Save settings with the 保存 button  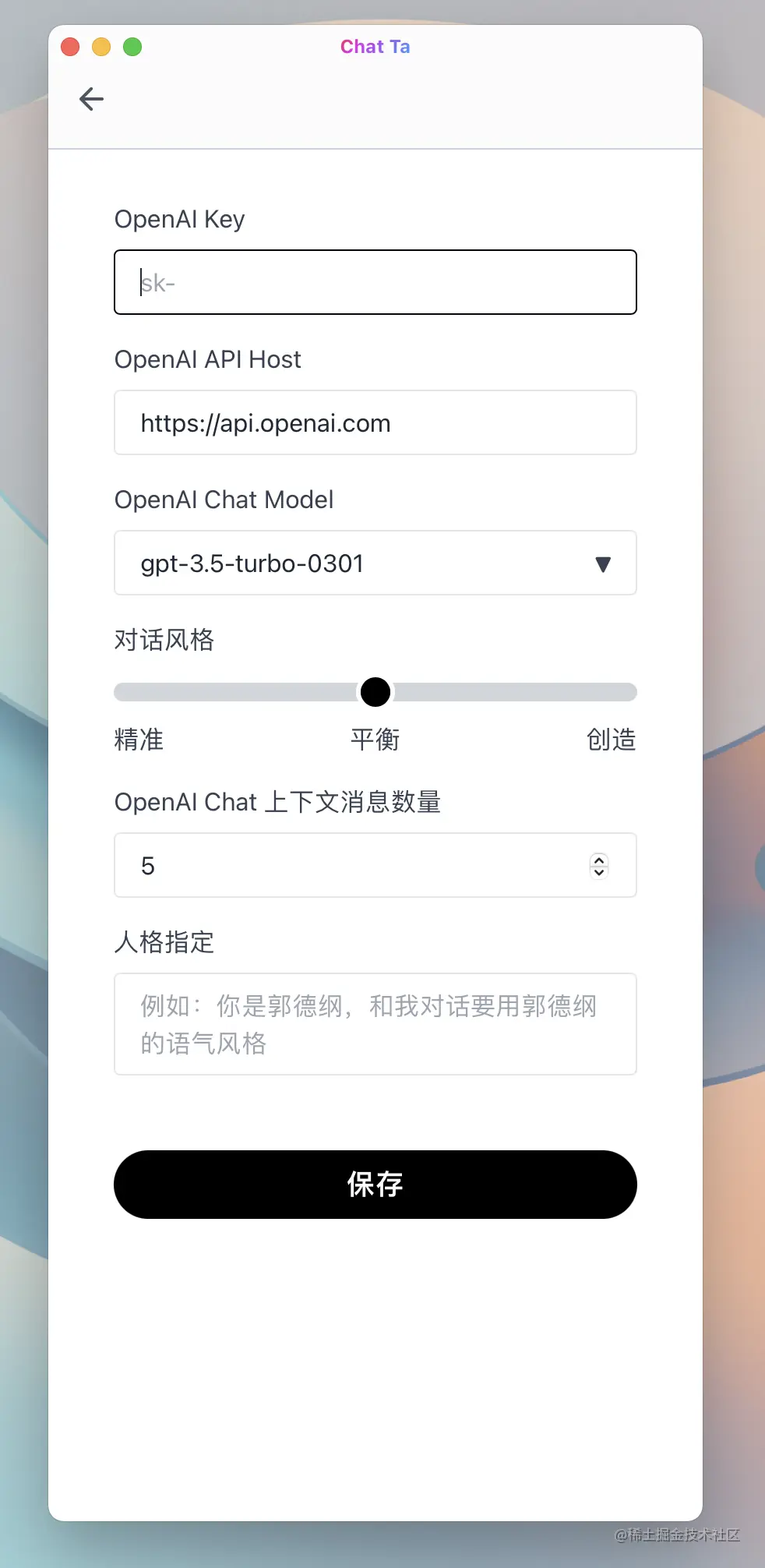[x=375, y=1184]
